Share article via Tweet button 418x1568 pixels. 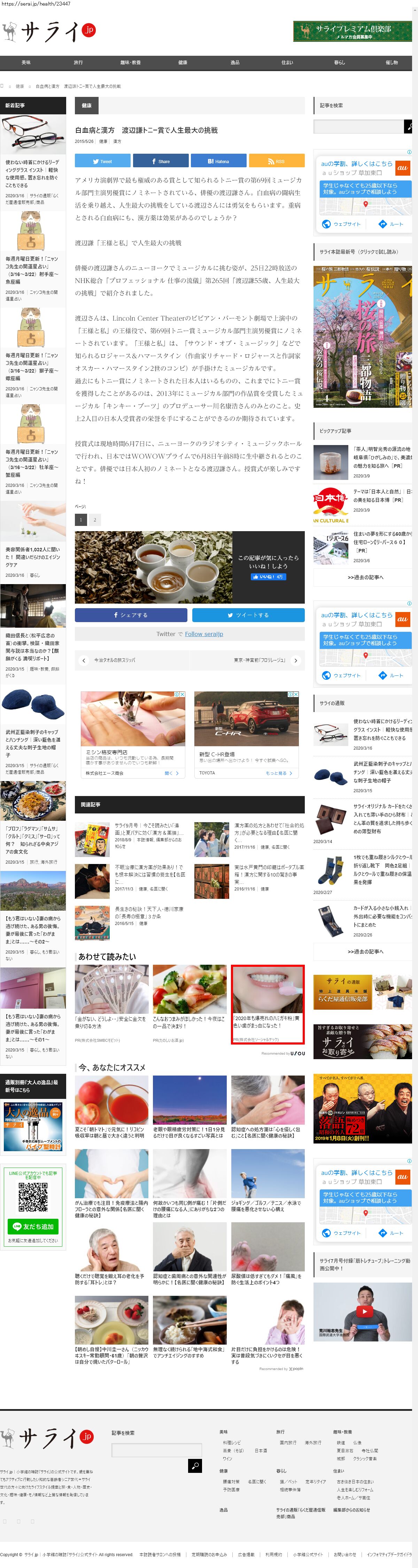(102, 161)
